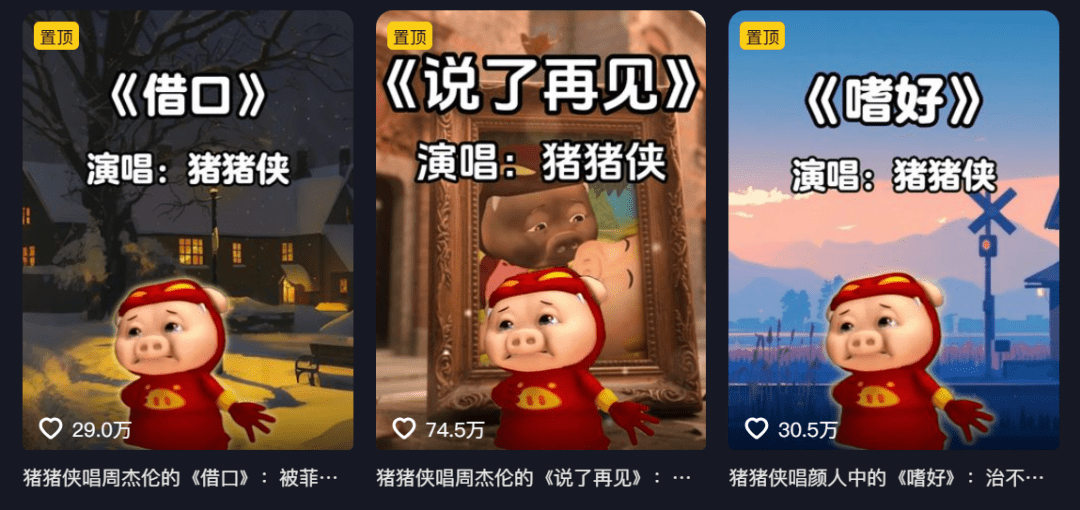
Task: Open the pinned video《借口》by 猪猪侠
Action: (x=188, y=230)
